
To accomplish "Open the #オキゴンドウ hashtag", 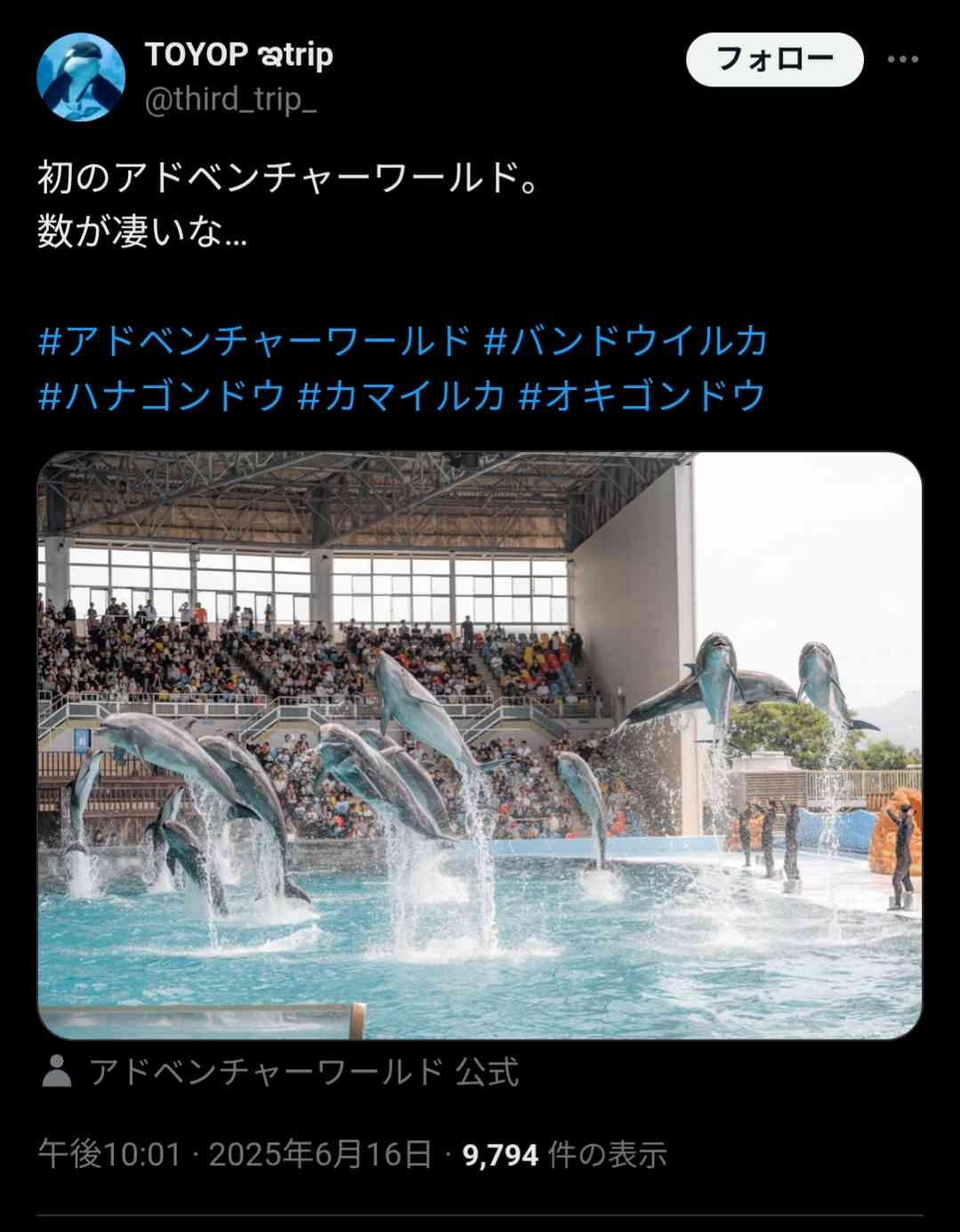I will click(x=641, y=395).
